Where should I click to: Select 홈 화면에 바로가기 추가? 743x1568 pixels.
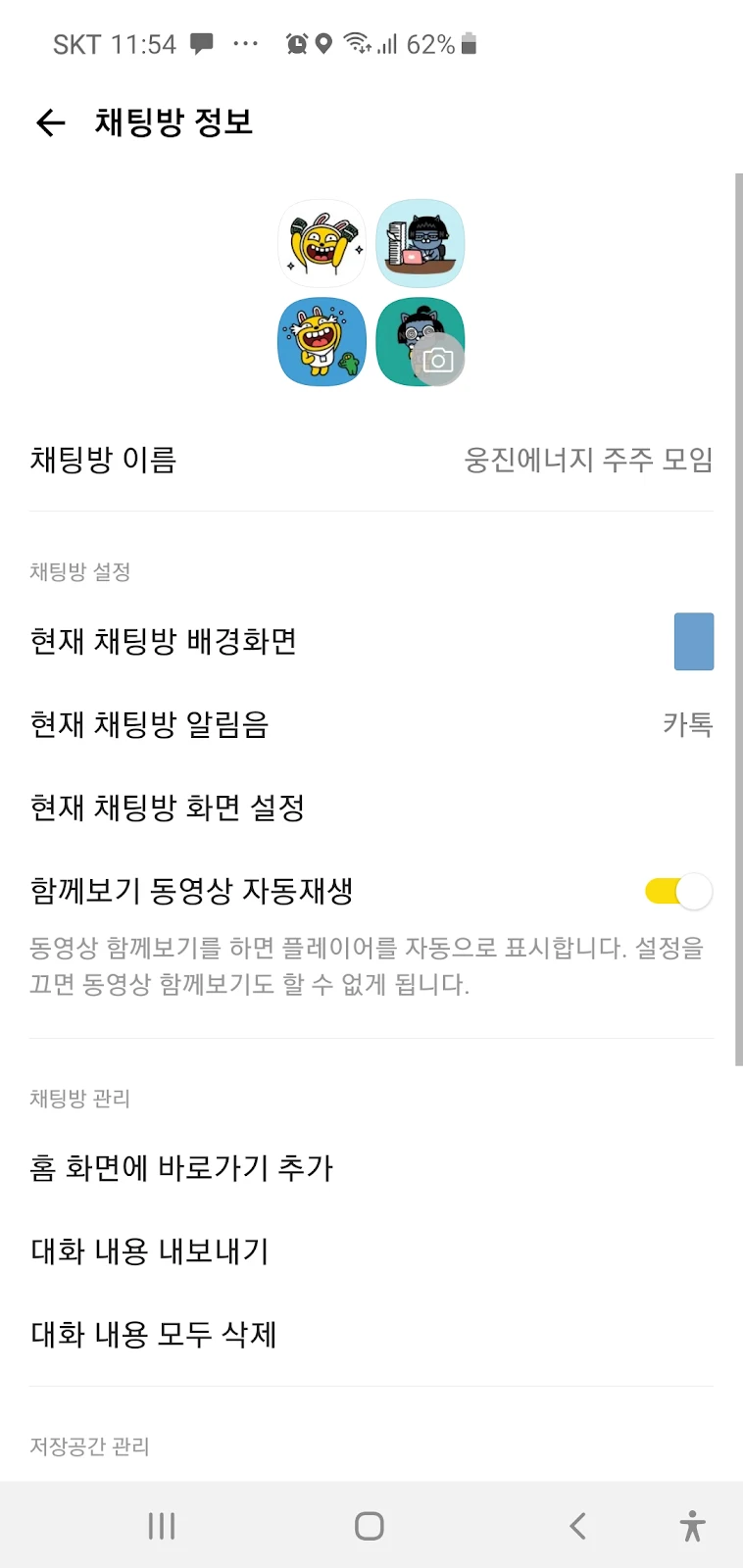coord(371,1167)
